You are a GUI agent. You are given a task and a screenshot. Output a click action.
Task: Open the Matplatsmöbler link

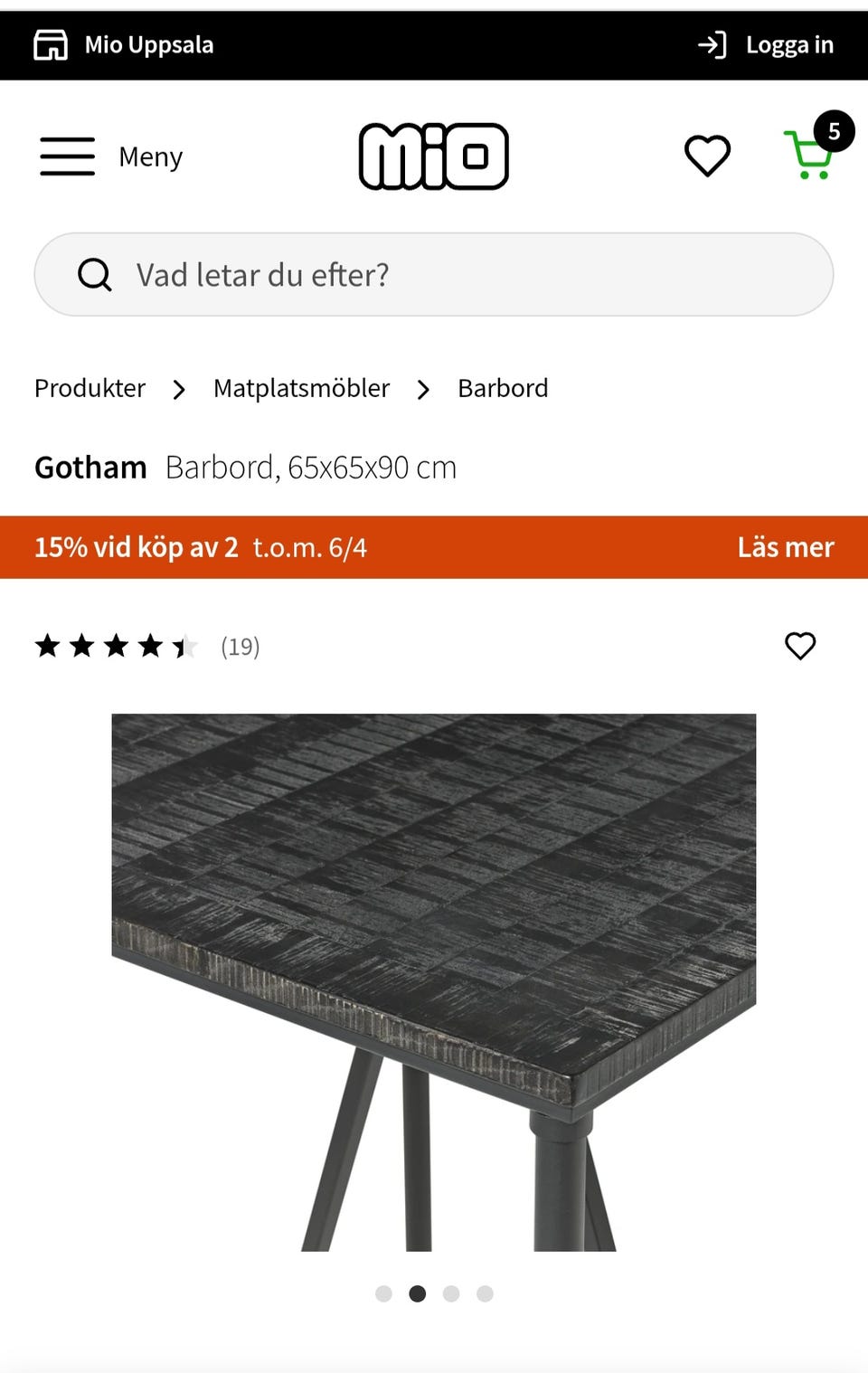pyautogui.click(x=301, y=388)
